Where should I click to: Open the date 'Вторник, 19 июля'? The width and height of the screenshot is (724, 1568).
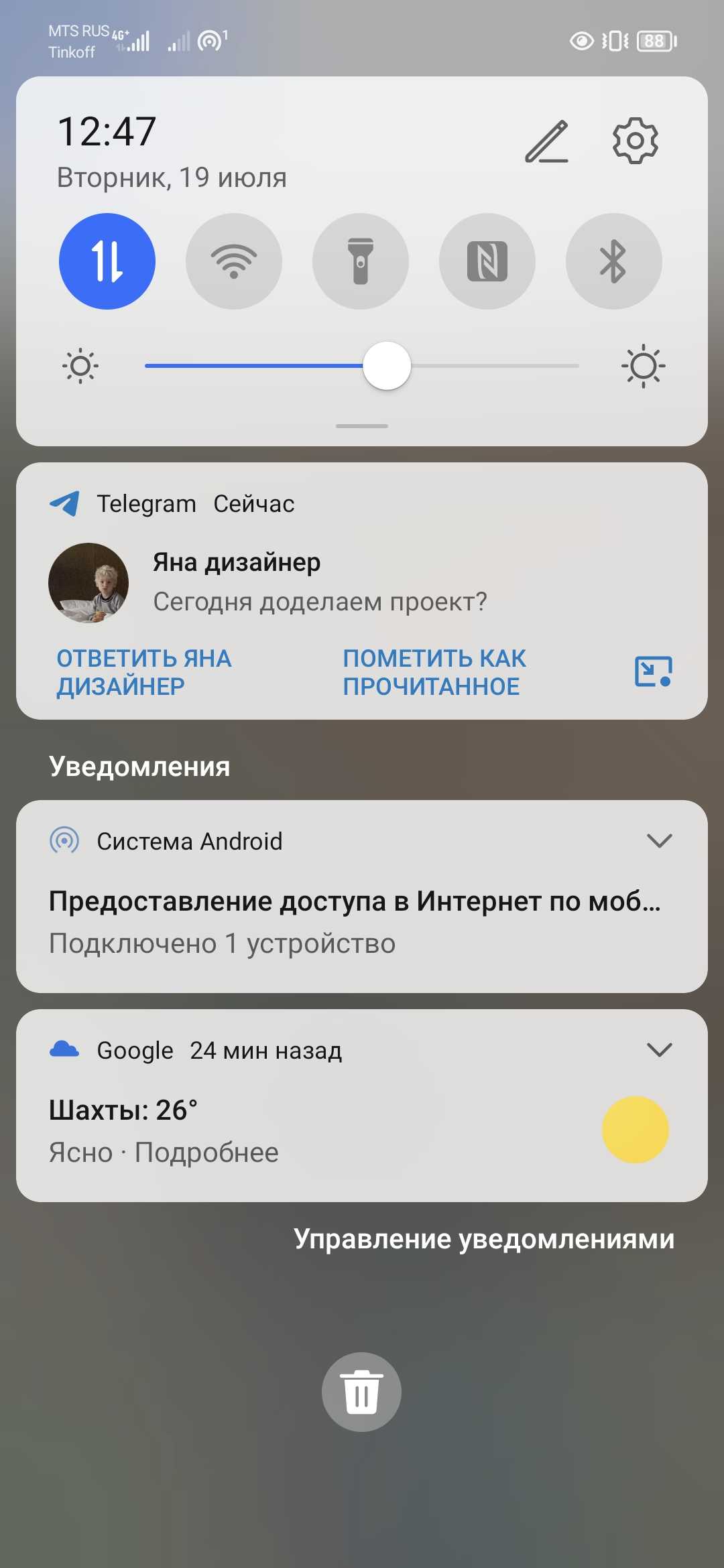[x=172, y=178]
